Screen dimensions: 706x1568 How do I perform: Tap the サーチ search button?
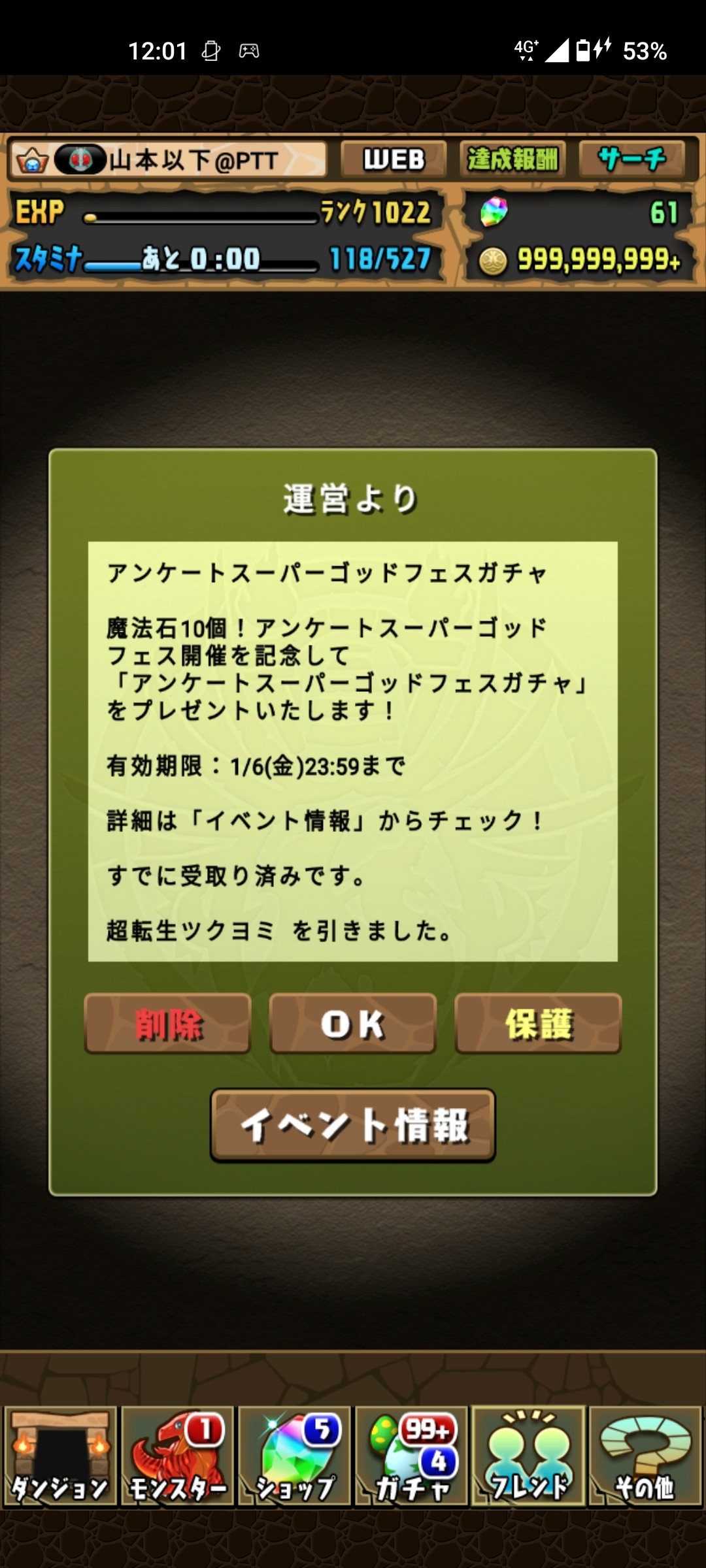pyautogui.click(x=631, y=159)
